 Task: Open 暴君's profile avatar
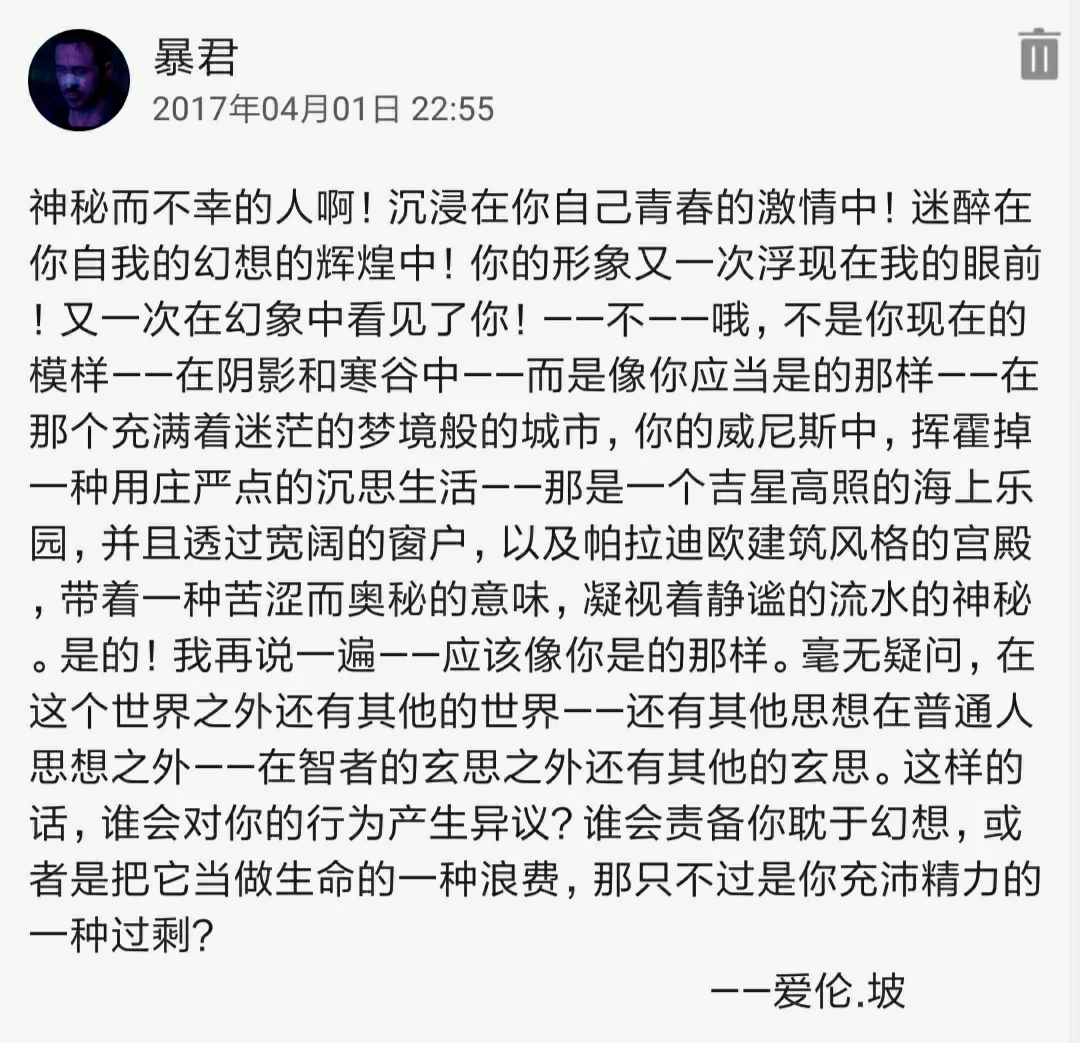point(79,80)
